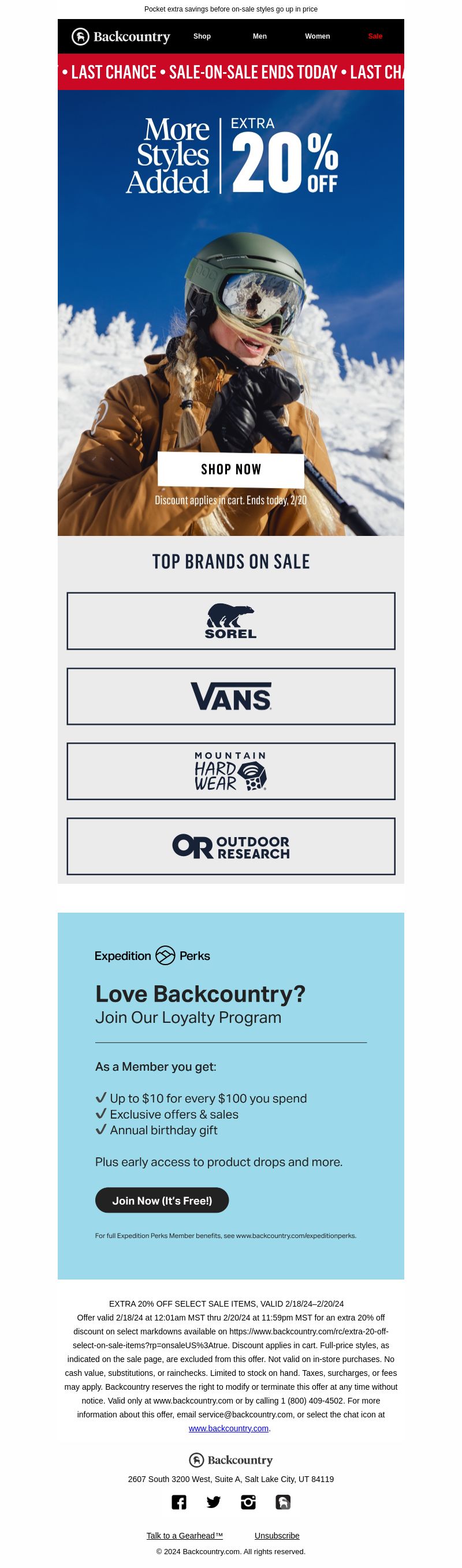The width and height of the screenshot is (462, 1568).
Task: Open Outdoor Research sale tile
Action: [x=230, y=846]
